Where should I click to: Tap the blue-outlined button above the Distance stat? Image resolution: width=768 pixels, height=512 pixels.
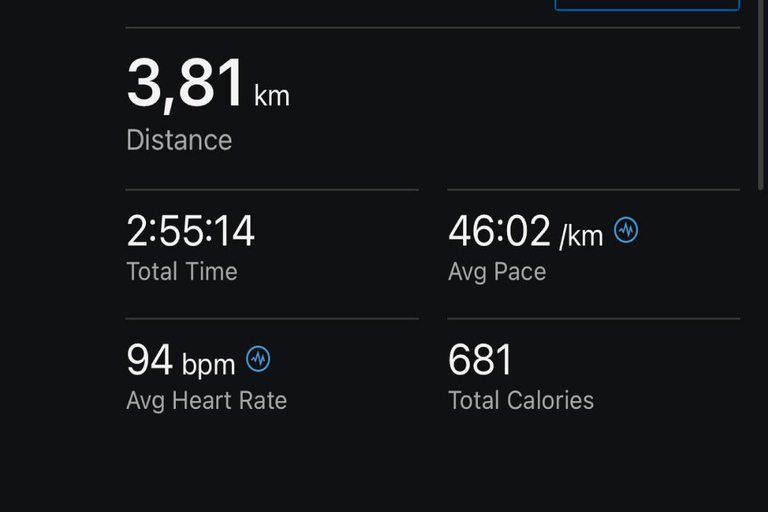pos(647,5)
